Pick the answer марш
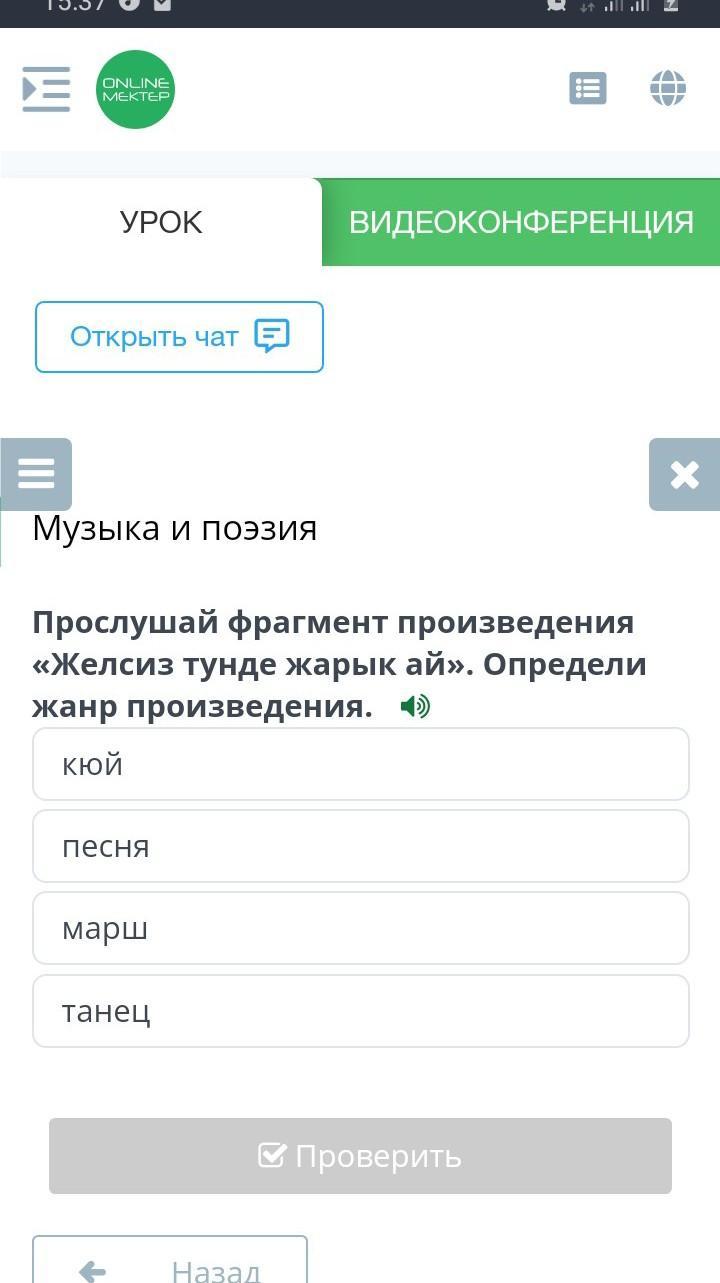720x1283 pixels. (x=361, y=929)
